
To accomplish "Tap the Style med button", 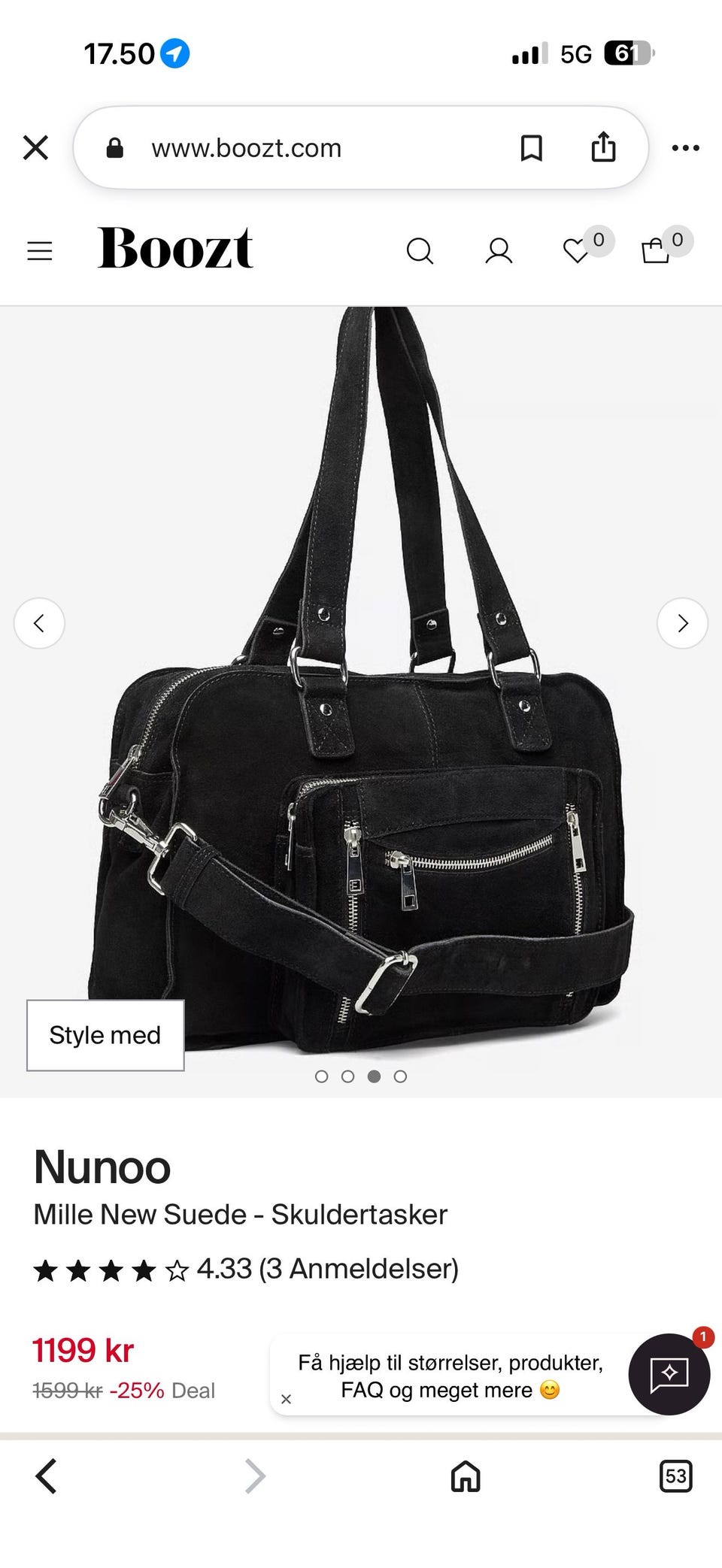I will 105,1035.
